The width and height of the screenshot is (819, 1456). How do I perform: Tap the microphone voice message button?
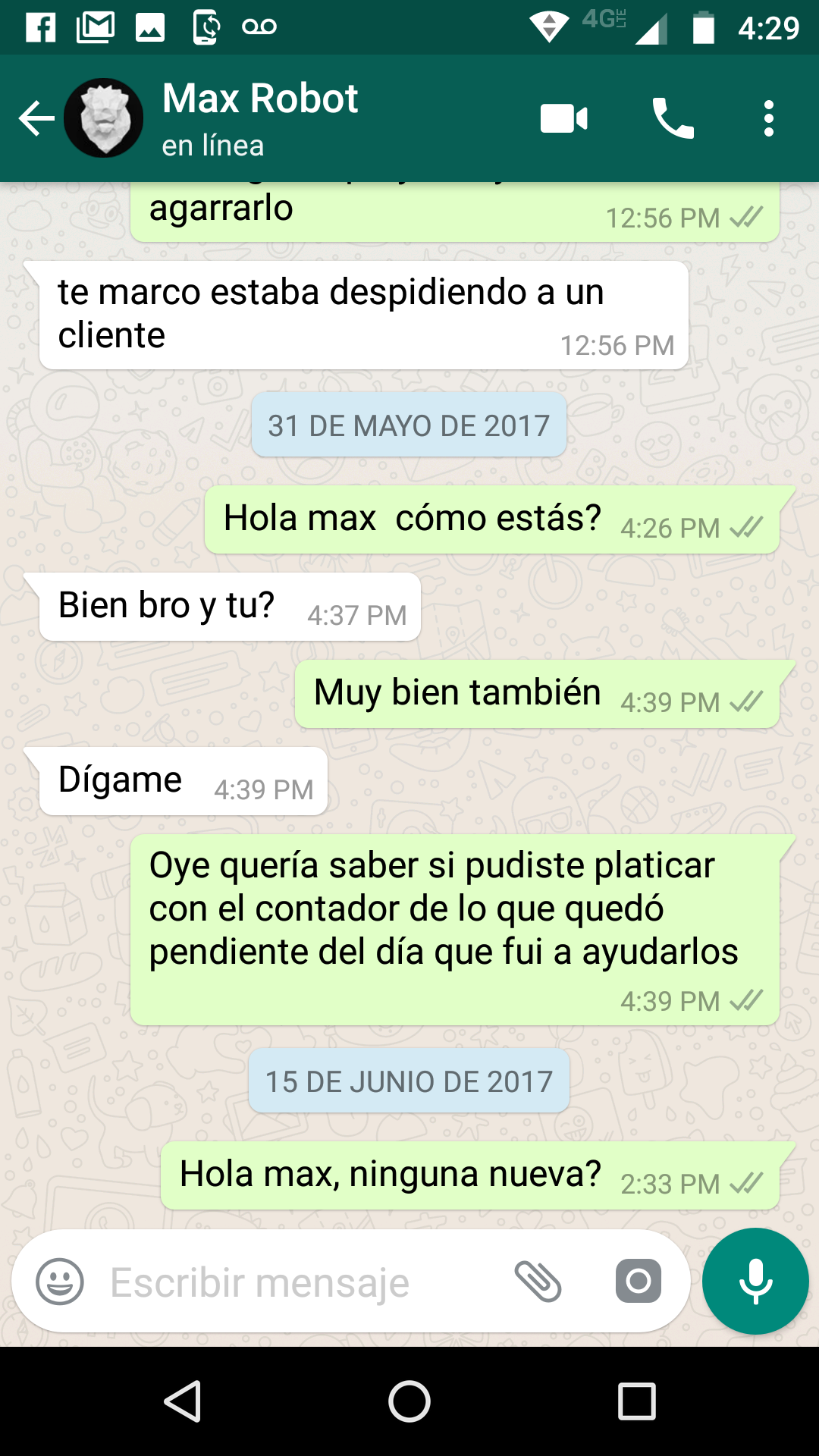(755, 1282)
